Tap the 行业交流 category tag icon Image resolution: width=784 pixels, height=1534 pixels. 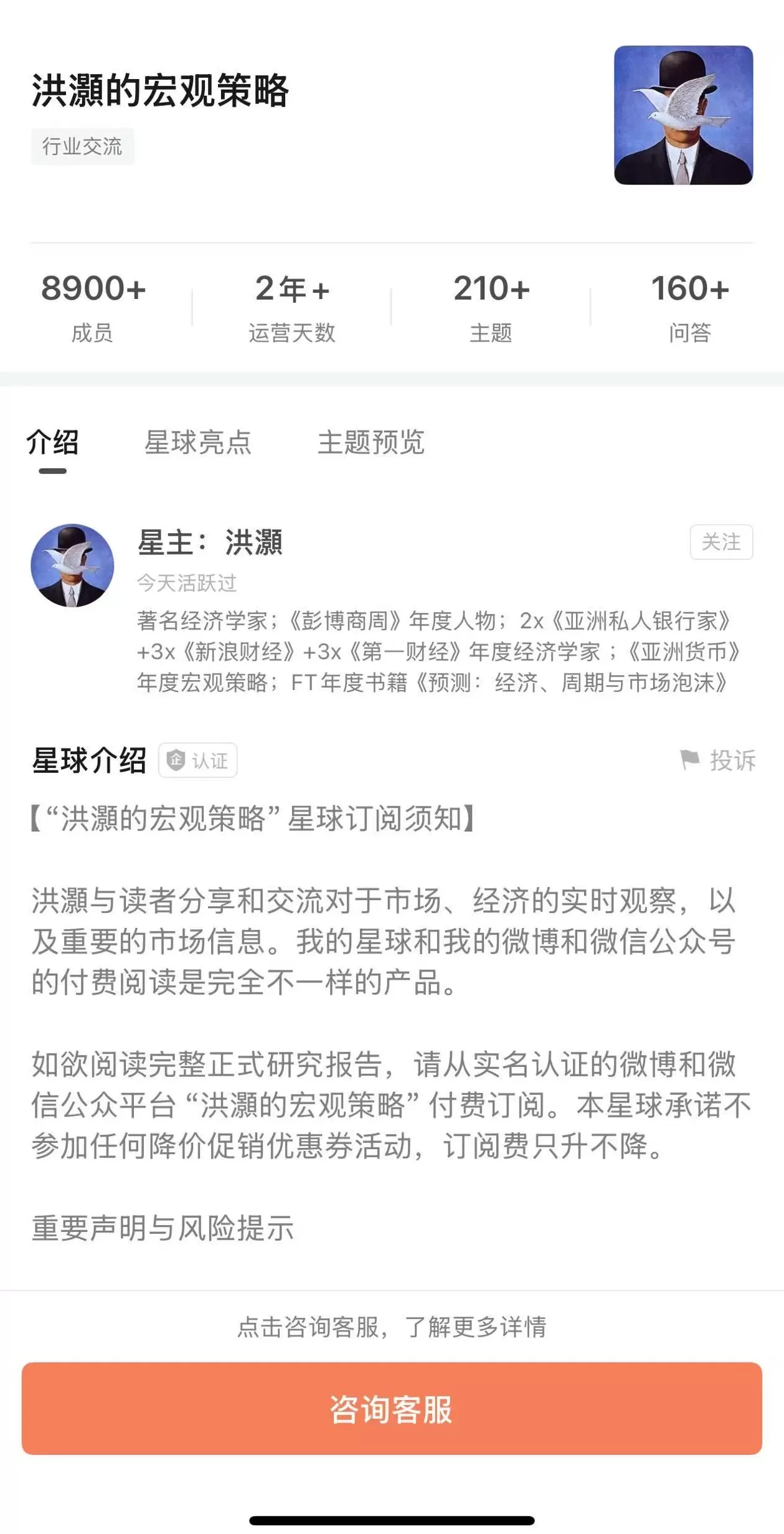click(83, 145)
